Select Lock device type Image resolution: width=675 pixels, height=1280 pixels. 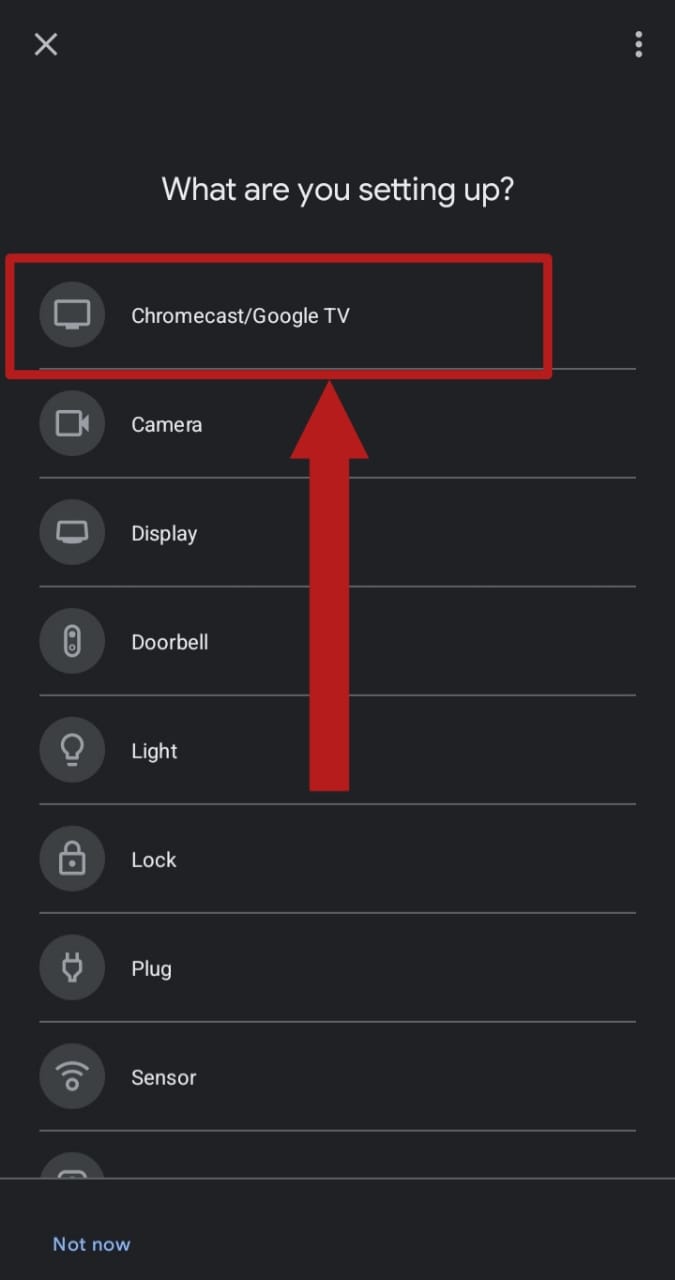point(154,860)
